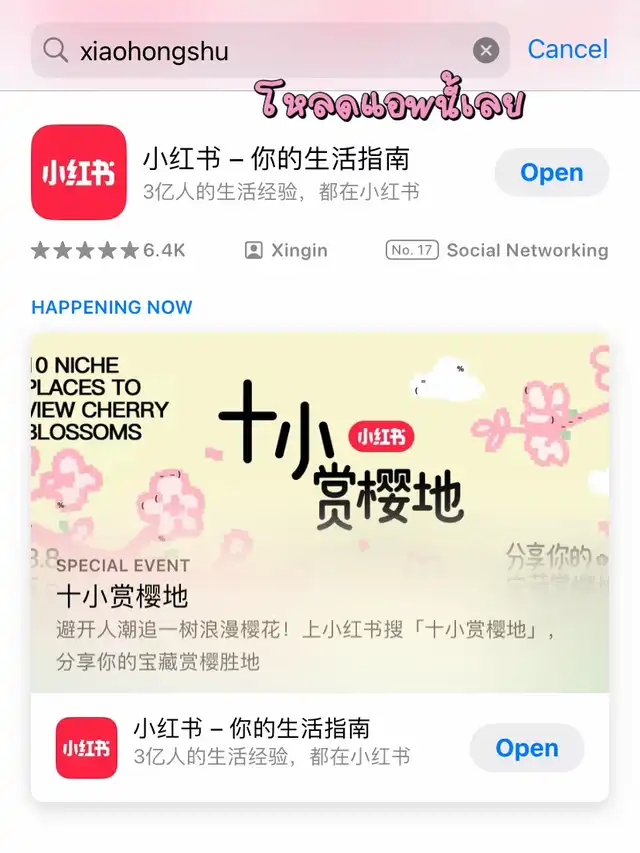View the 小红书 app page from its icon
Screen dimensions: 640x853
79,172
